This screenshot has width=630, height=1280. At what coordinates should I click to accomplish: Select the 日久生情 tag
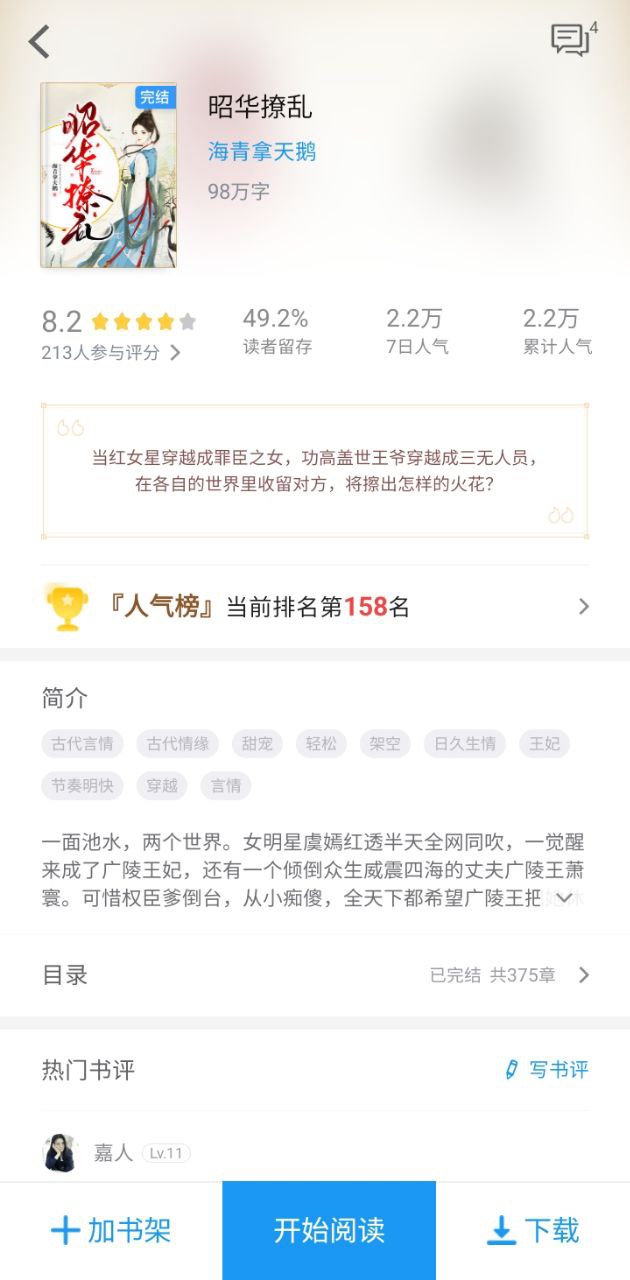[464, 744]
